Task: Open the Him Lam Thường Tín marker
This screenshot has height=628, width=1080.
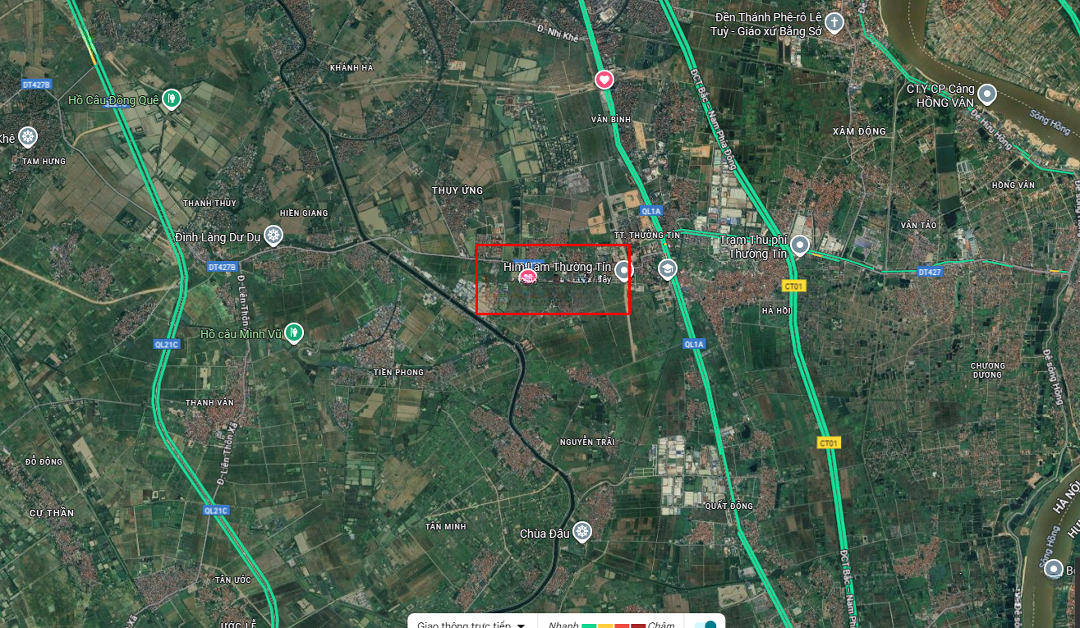Action: click(624, 270)
